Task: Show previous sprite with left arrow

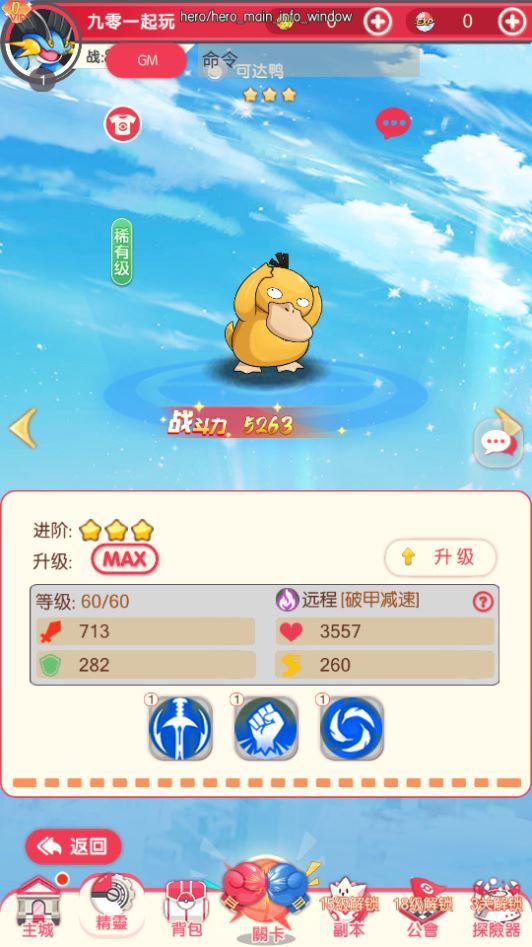Action: click(24, 428)
